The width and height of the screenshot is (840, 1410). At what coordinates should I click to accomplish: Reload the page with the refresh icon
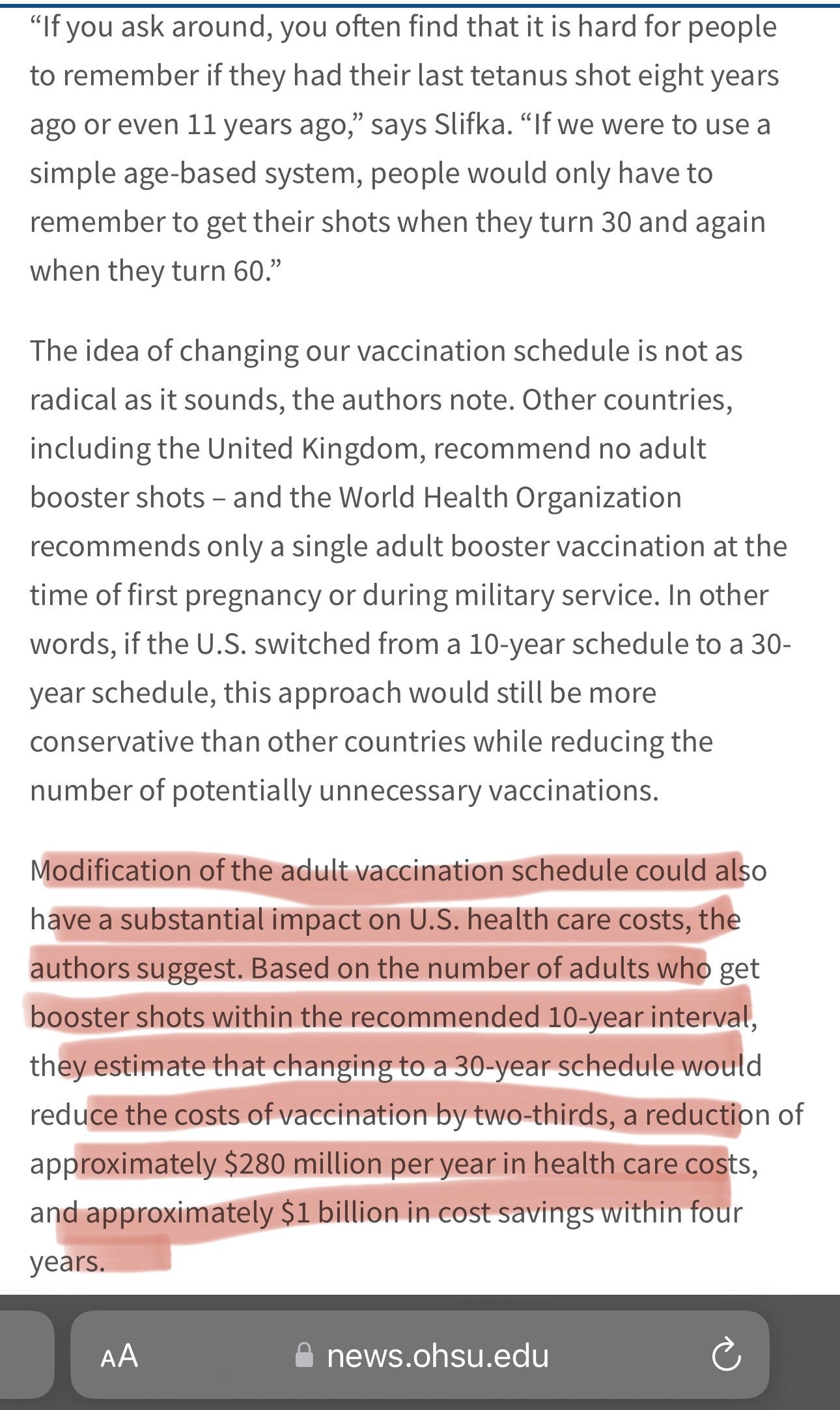click(x=726, y=1355)
